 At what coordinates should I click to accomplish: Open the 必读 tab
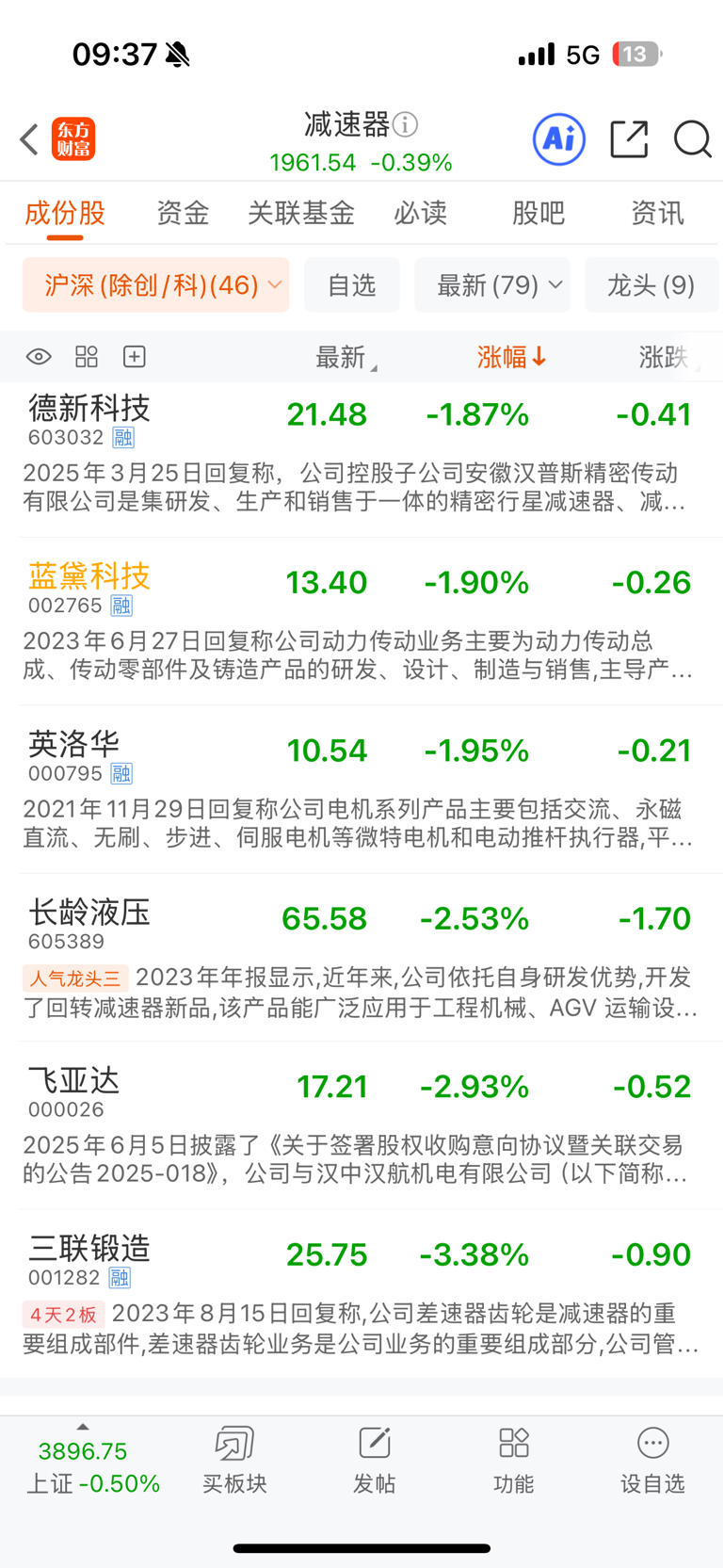tap(420, 213)
